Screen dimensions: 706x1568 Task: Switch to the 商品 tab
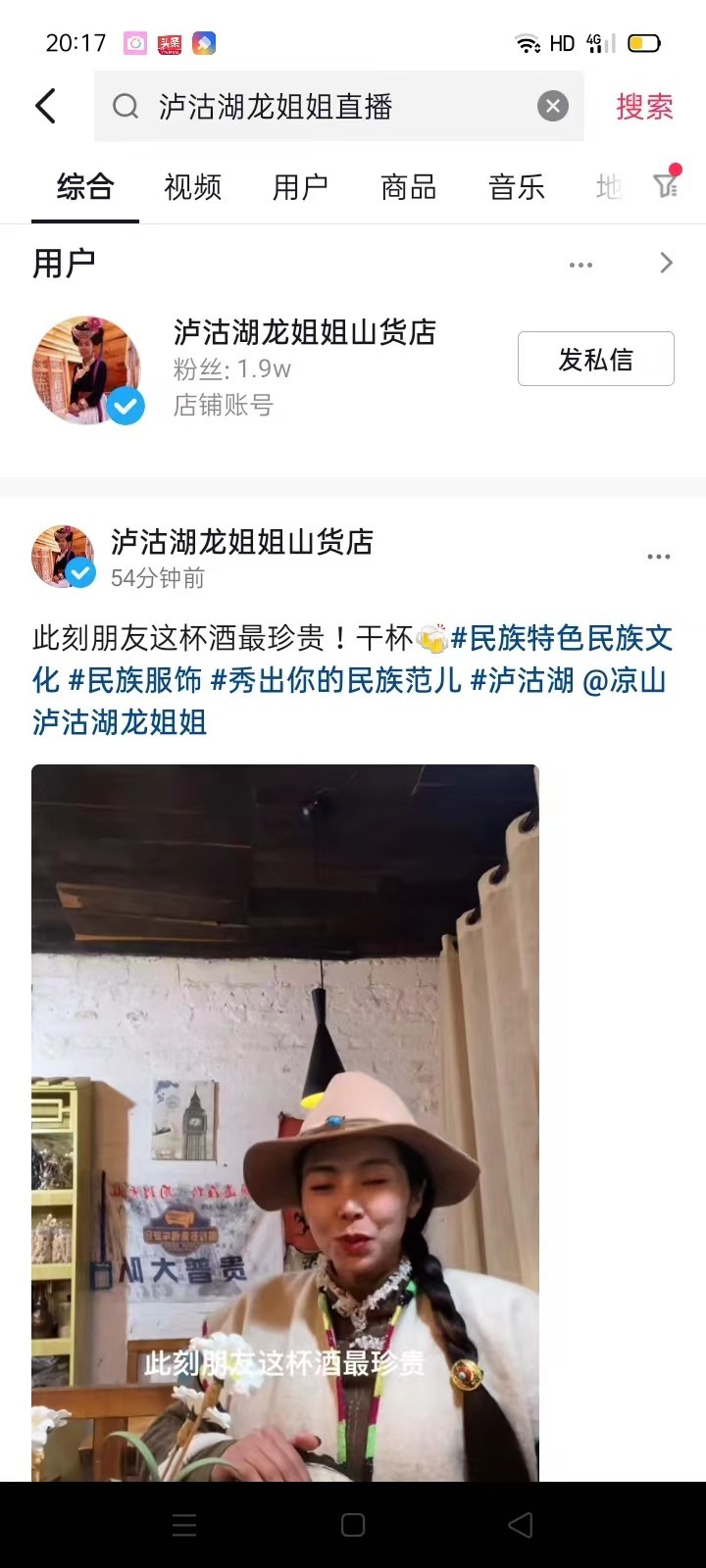click(408, 186)
